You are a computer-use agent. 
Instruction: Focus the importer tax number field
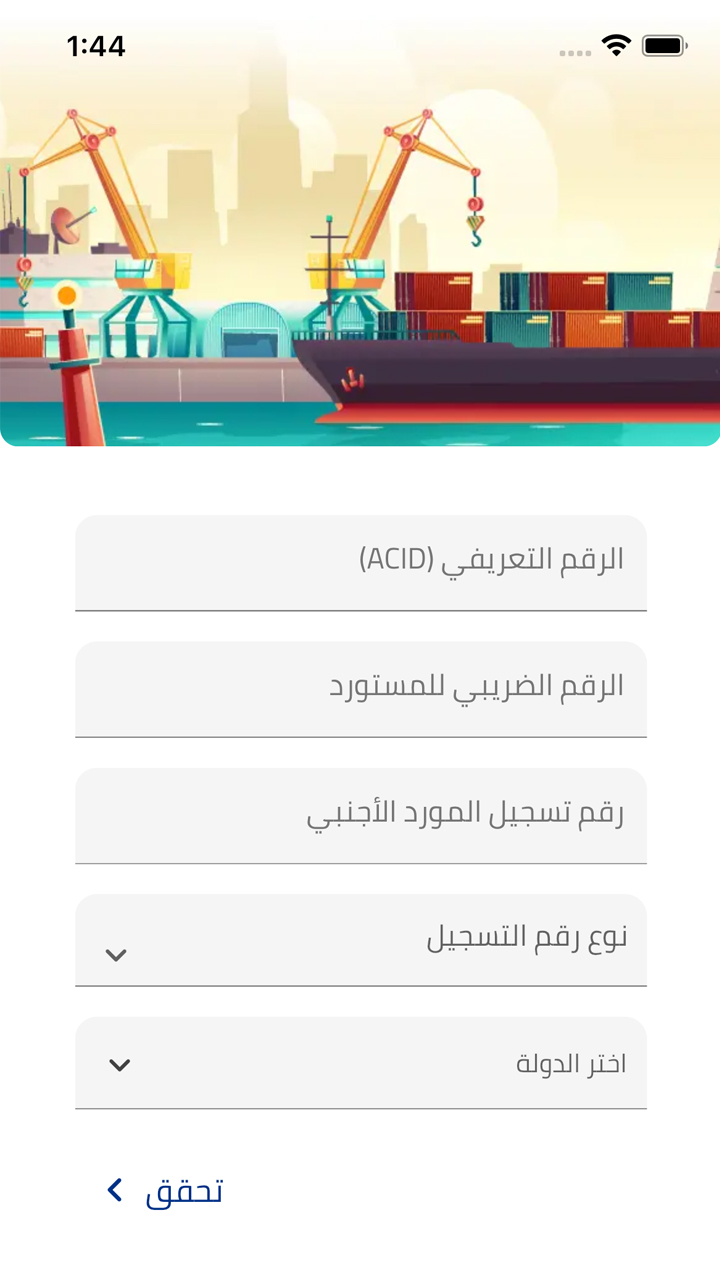point(360,688)
